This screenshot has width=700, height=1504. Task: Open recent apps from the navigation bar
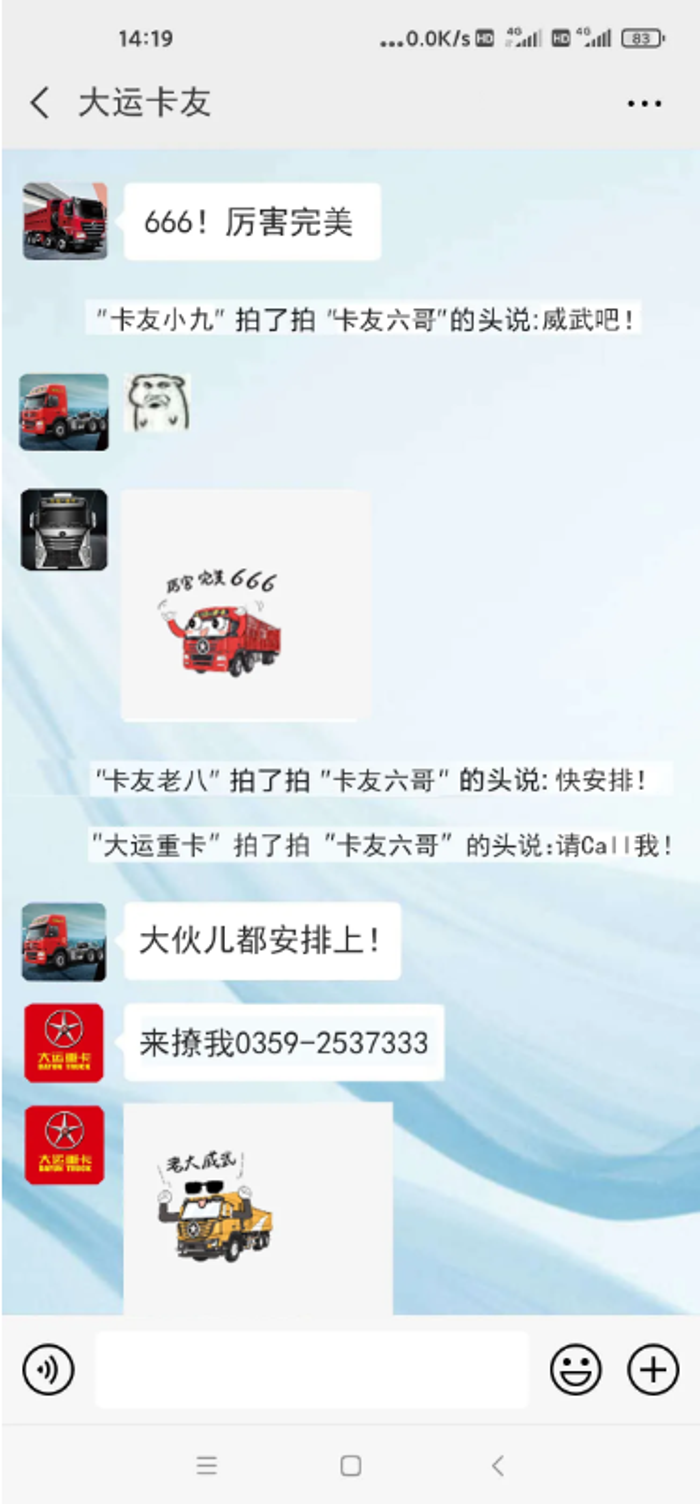pyautogui.click(x=206, y=1466)
